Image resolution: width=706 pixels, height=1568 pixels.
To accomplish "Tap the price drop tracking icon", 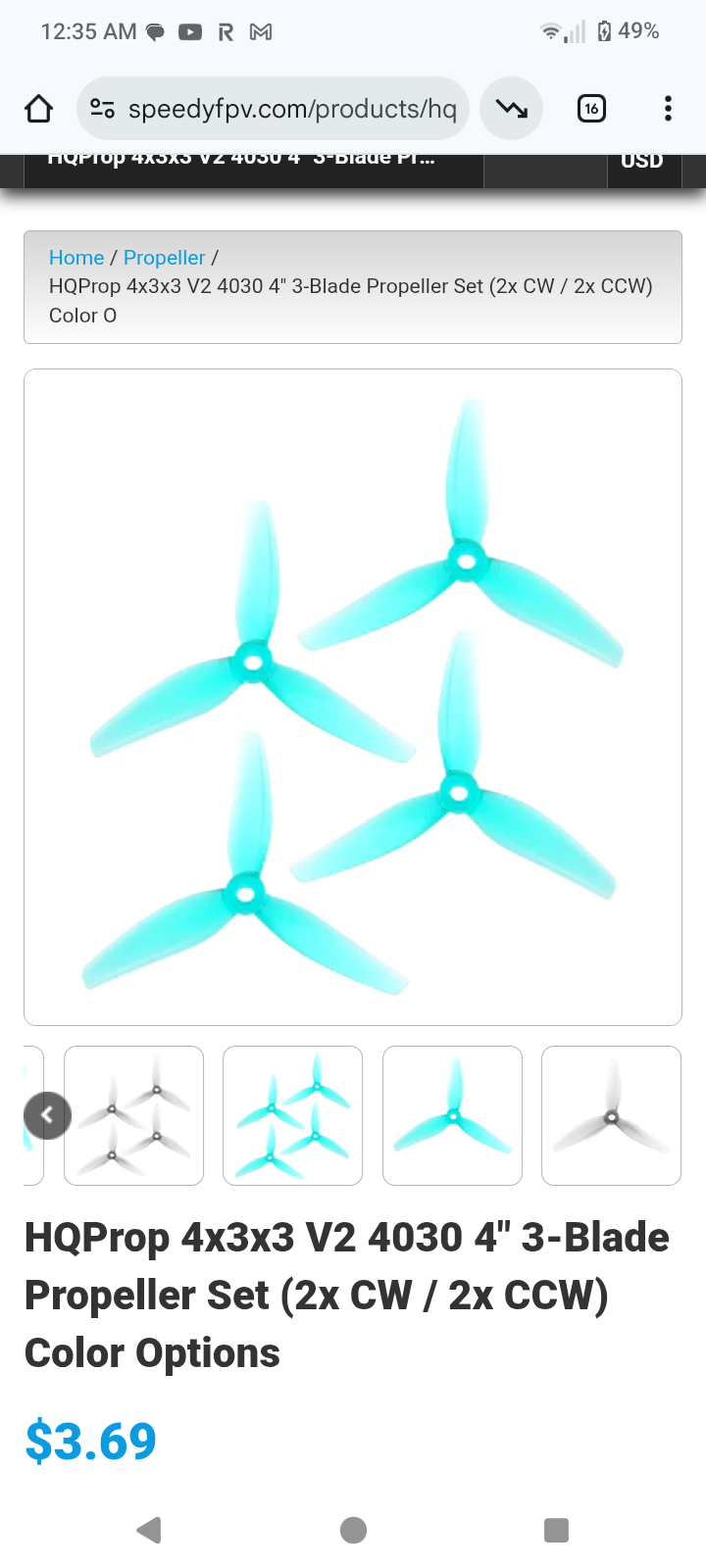I will point(512,109).
